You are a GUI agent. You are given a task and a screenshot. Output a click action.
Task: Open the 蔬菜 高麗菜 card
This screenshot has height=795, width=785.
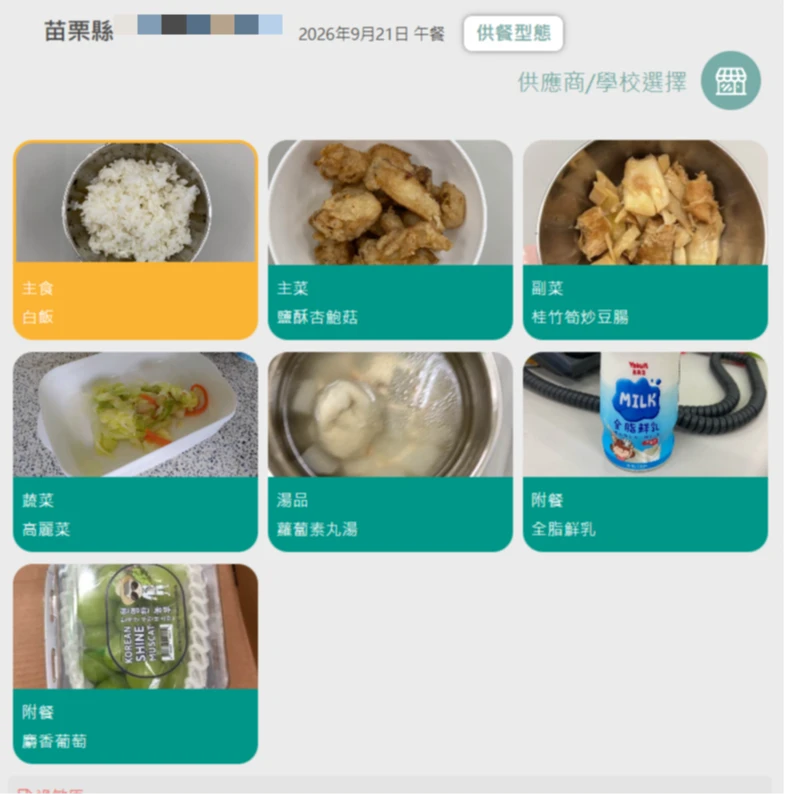(x=135, y=452)
